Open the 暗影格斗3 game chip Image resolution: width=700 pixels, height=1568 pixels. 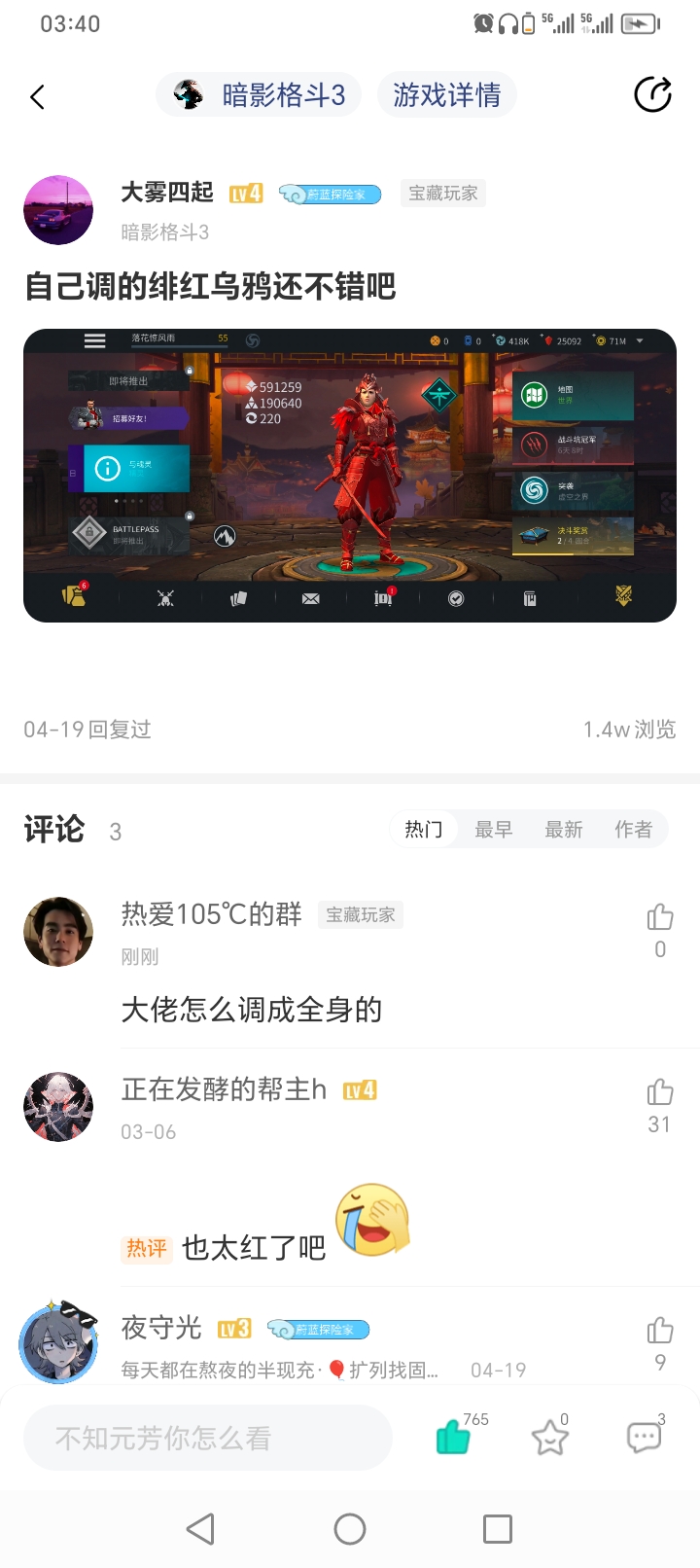pos(259,94)
